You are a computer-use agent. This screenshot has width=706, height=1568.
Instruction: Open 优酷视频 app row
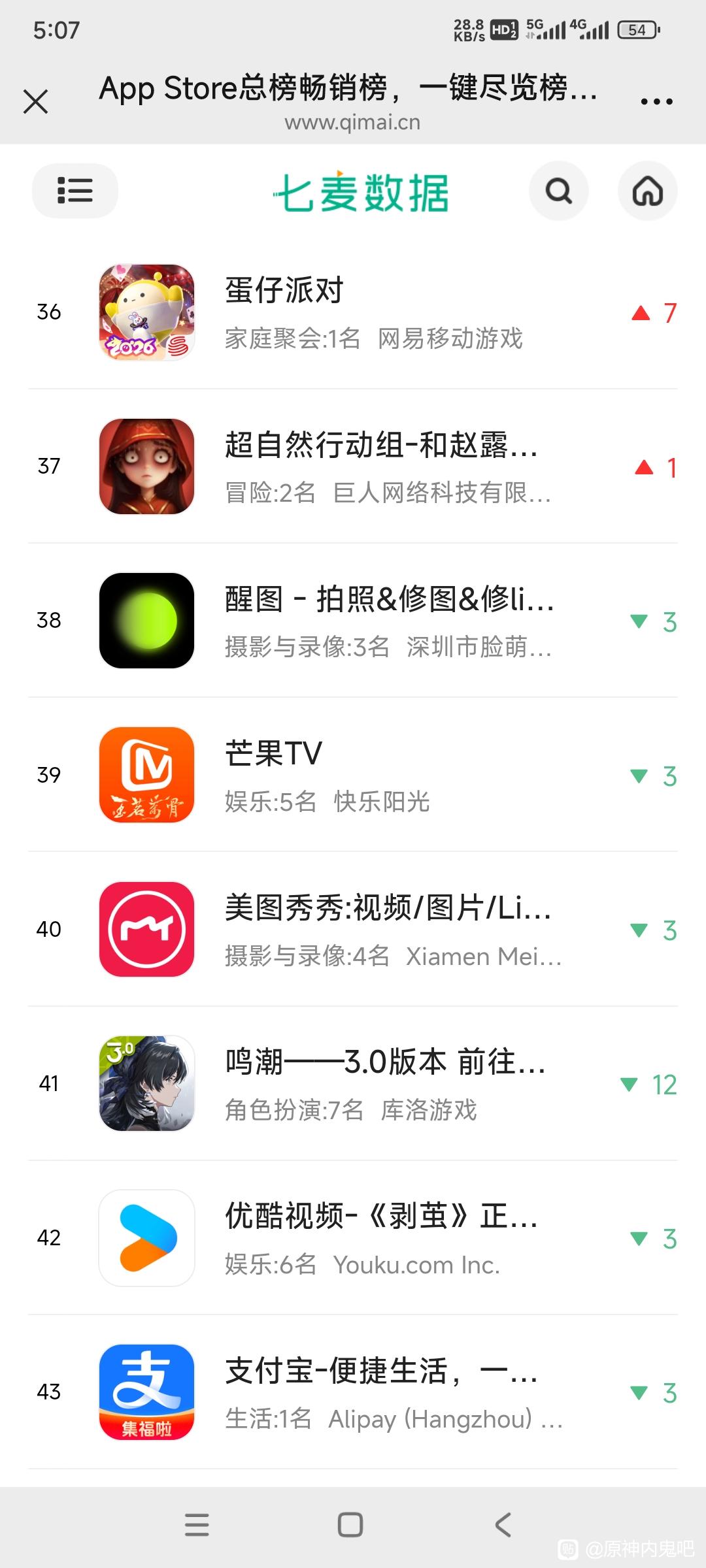tap(353, 1237)
